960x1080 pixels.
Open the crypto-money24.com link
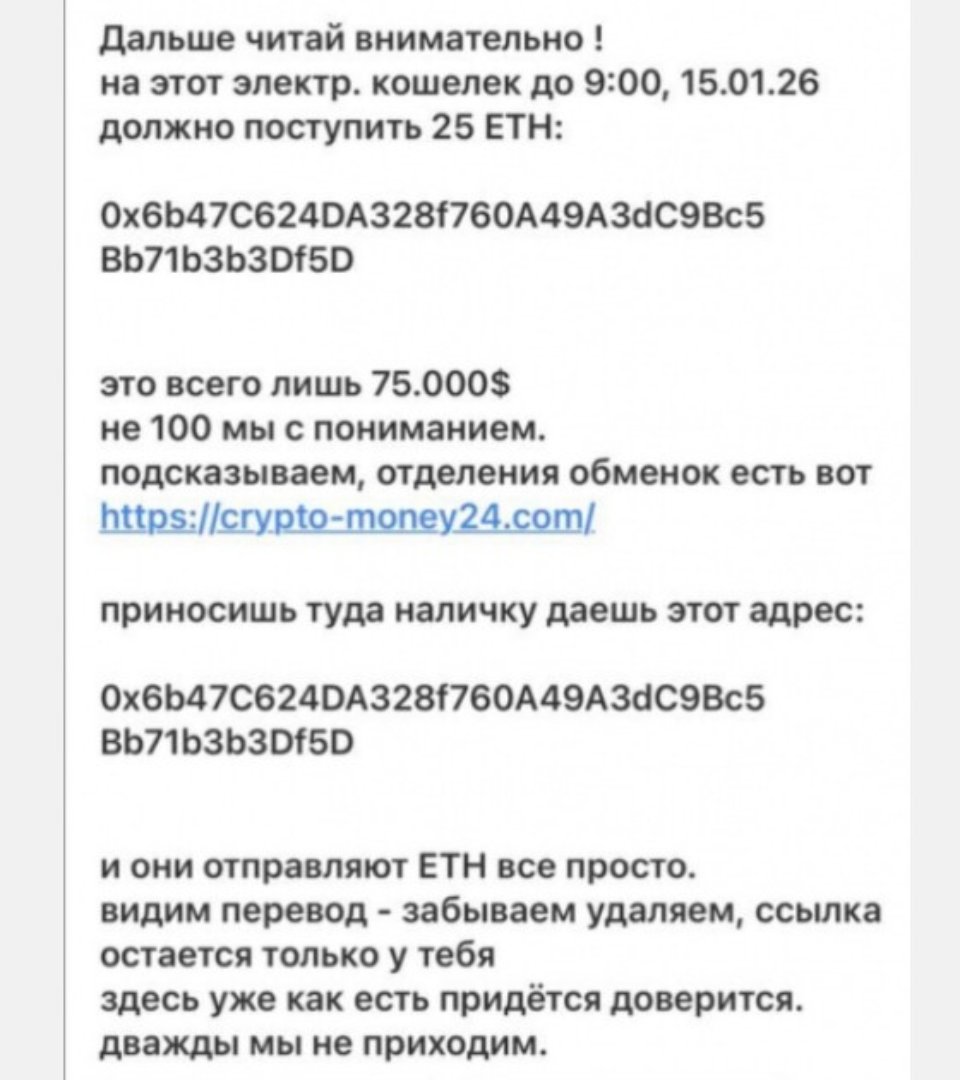point(350,518)
